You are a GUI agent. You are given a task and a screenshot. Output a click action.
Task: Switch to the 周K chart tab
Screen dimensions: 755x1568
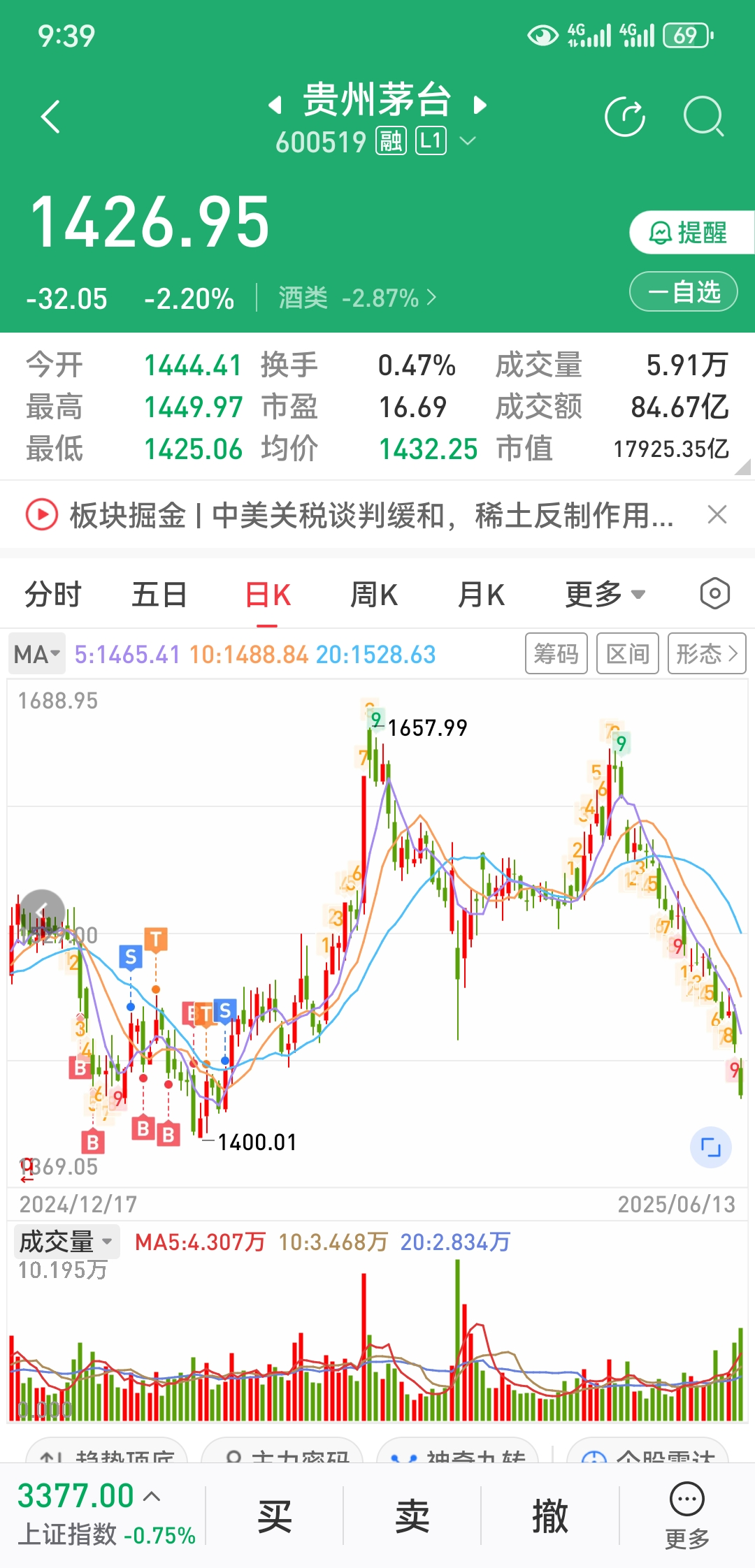coord(374,595)
